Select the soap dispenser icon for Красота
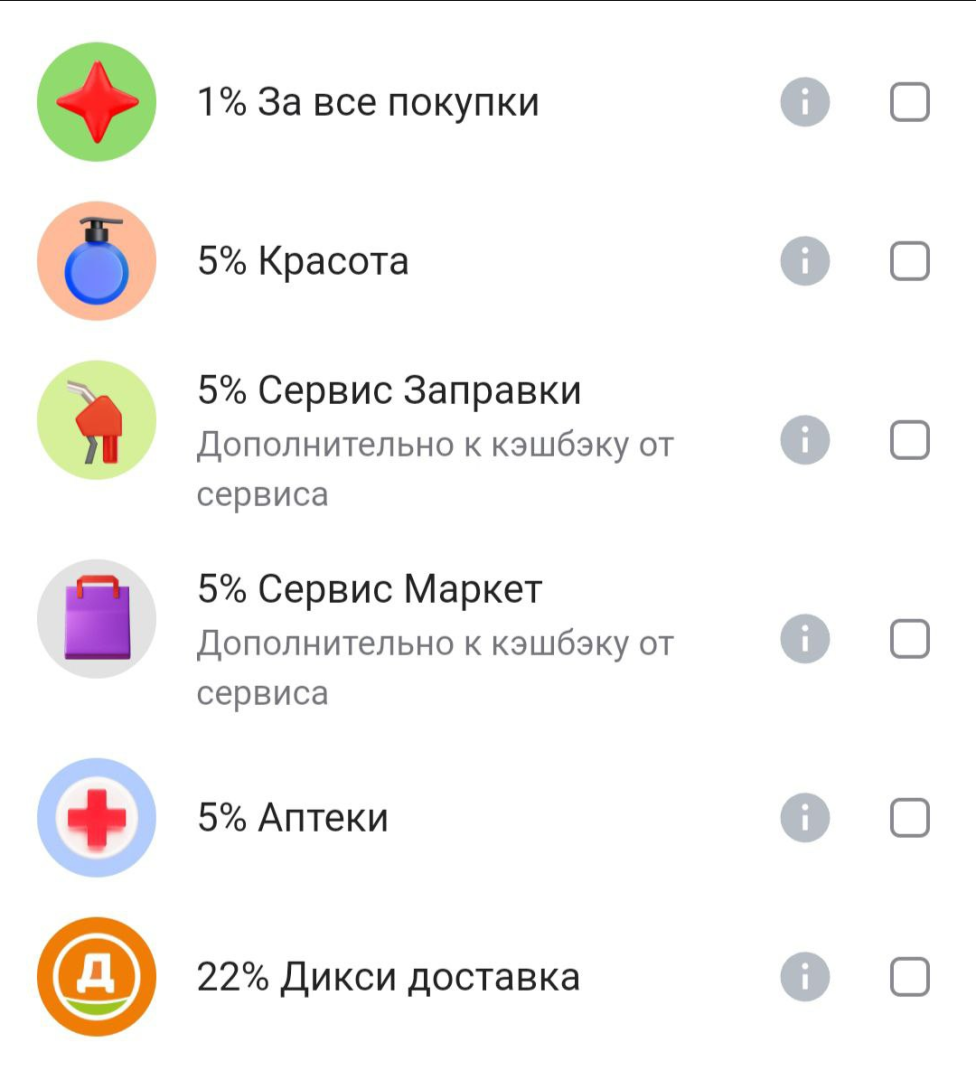 tap(97, 258)
